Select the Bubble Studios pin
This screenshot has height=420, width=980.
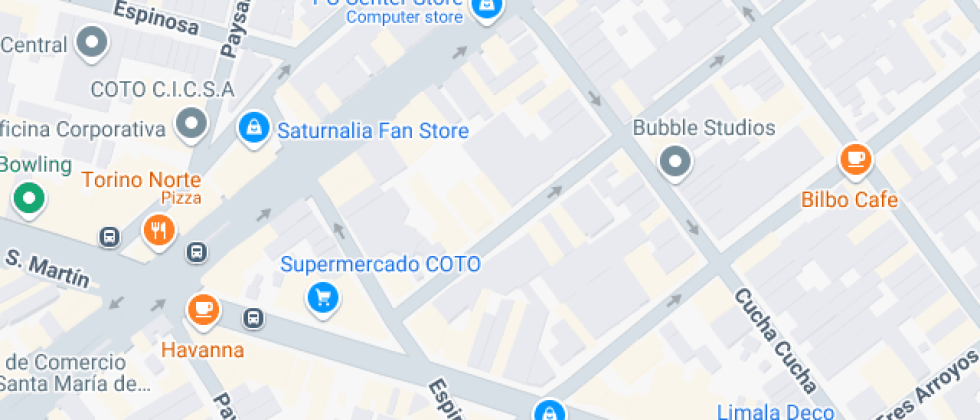click(x=675, y=161)
